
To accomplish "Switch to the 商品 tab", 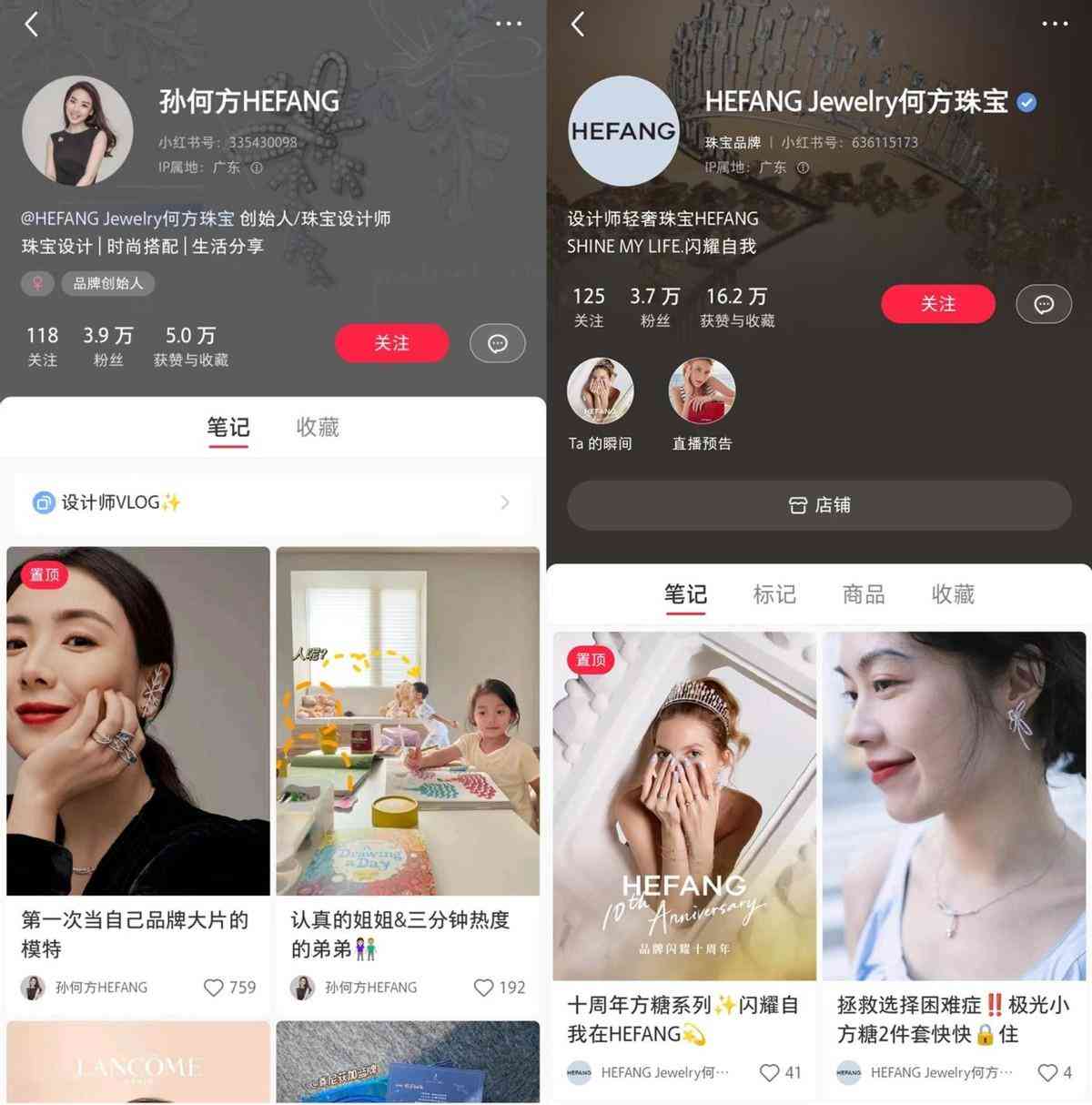I will tap(864, 594).
